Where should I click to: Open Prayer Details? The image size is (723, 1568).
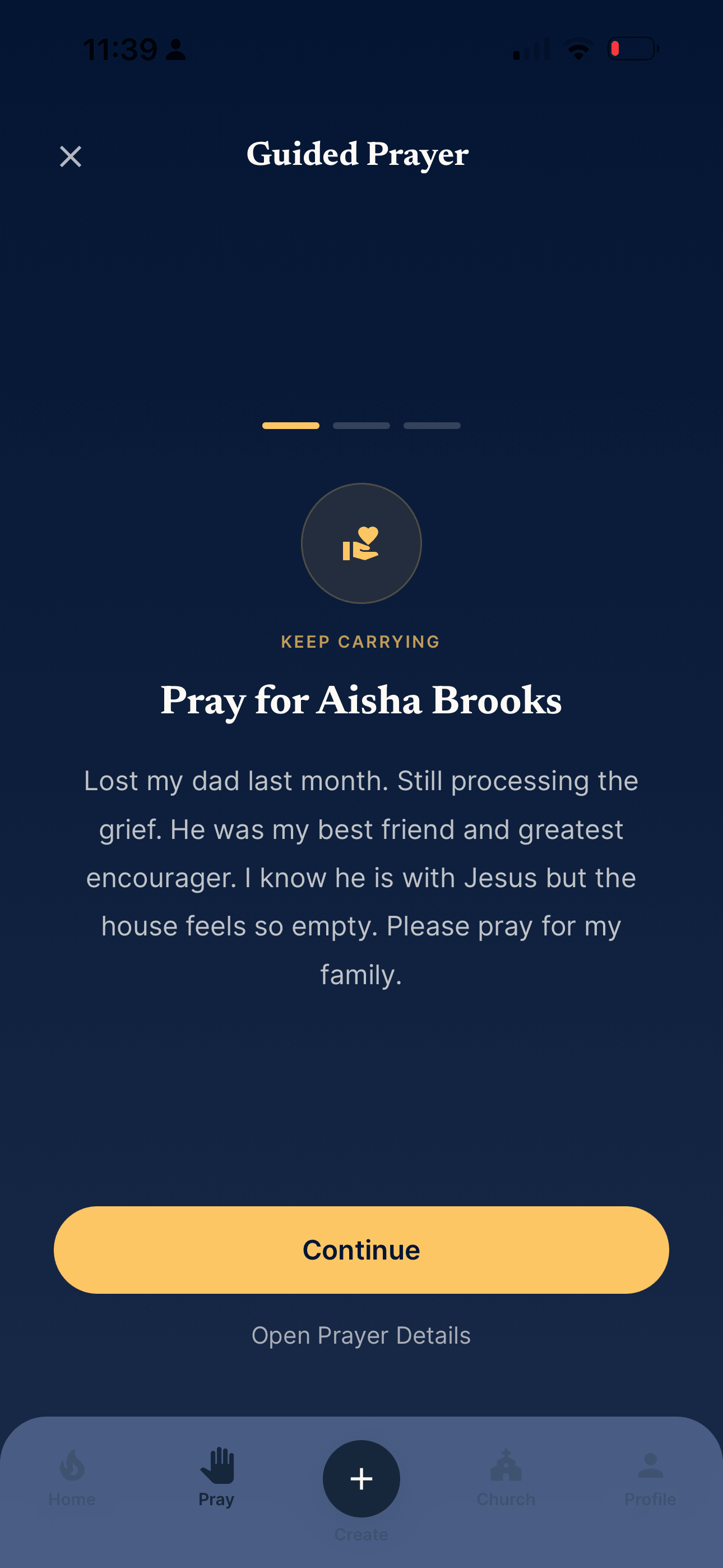coord(361,1335)
